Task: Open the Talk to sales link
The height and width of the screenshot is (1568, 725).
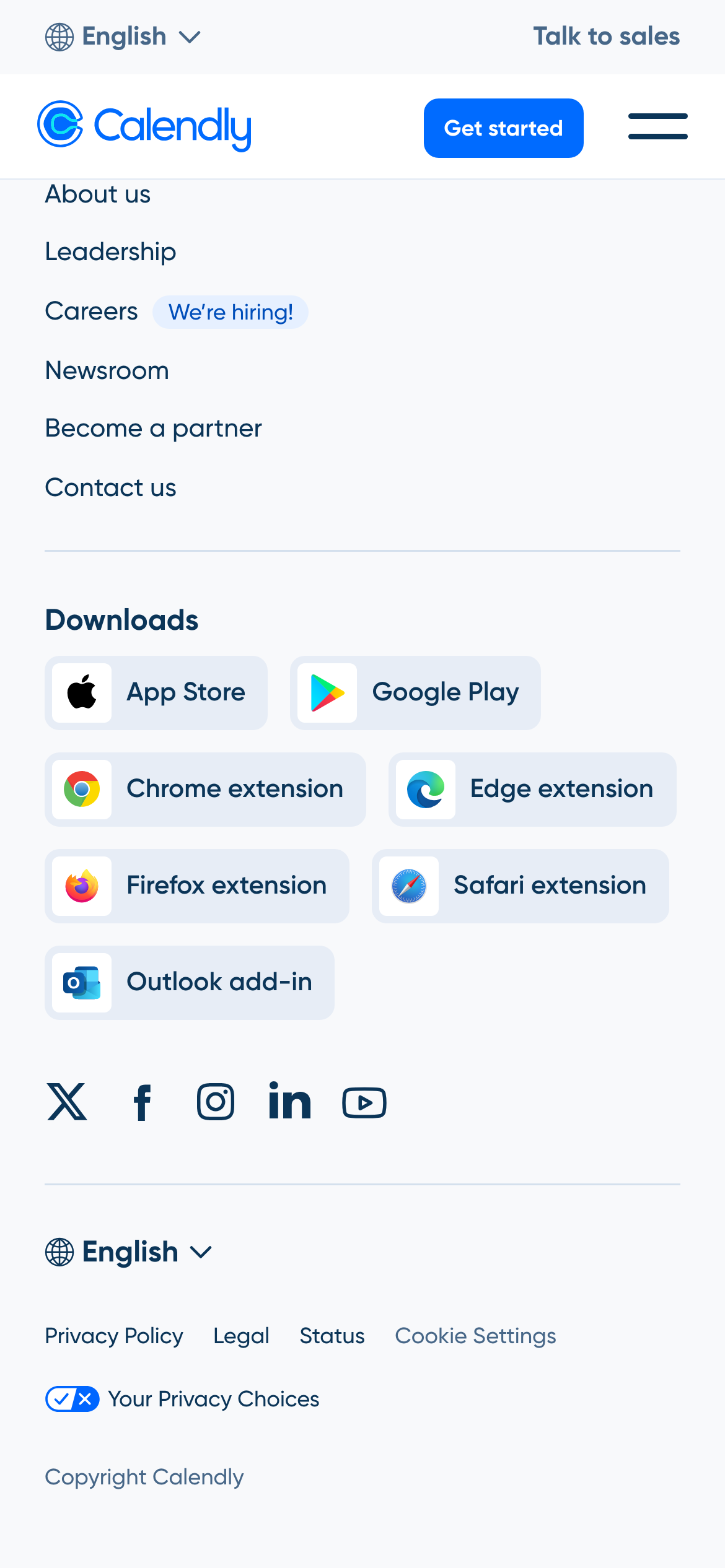Action: coord(606,37)
